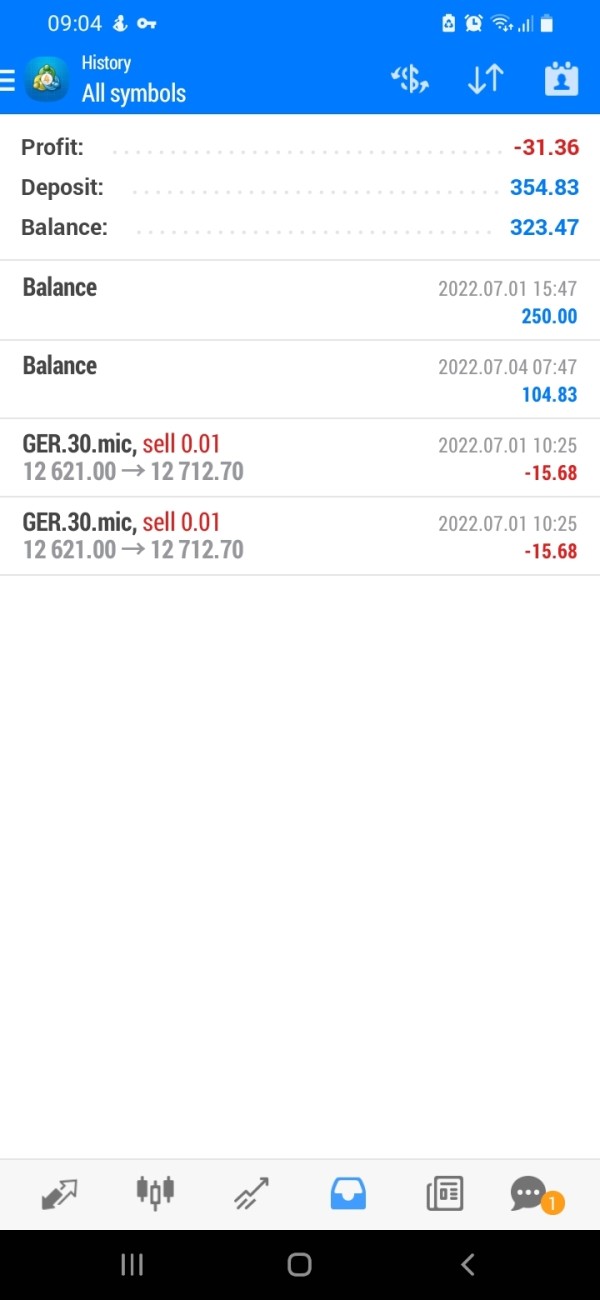Open the News tab

(x=443, y=1193)
